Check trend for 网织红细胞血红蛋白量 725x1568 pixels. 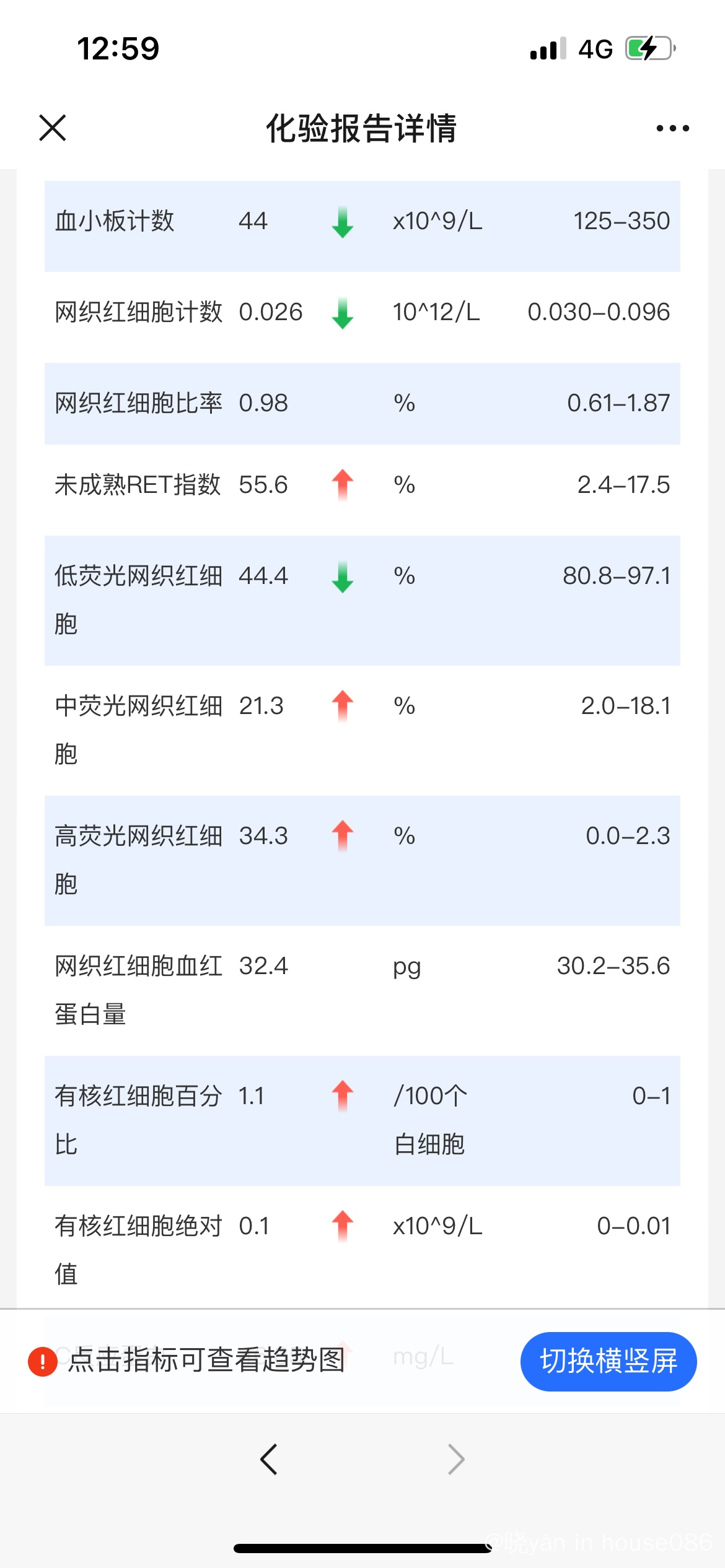point(362,991)
